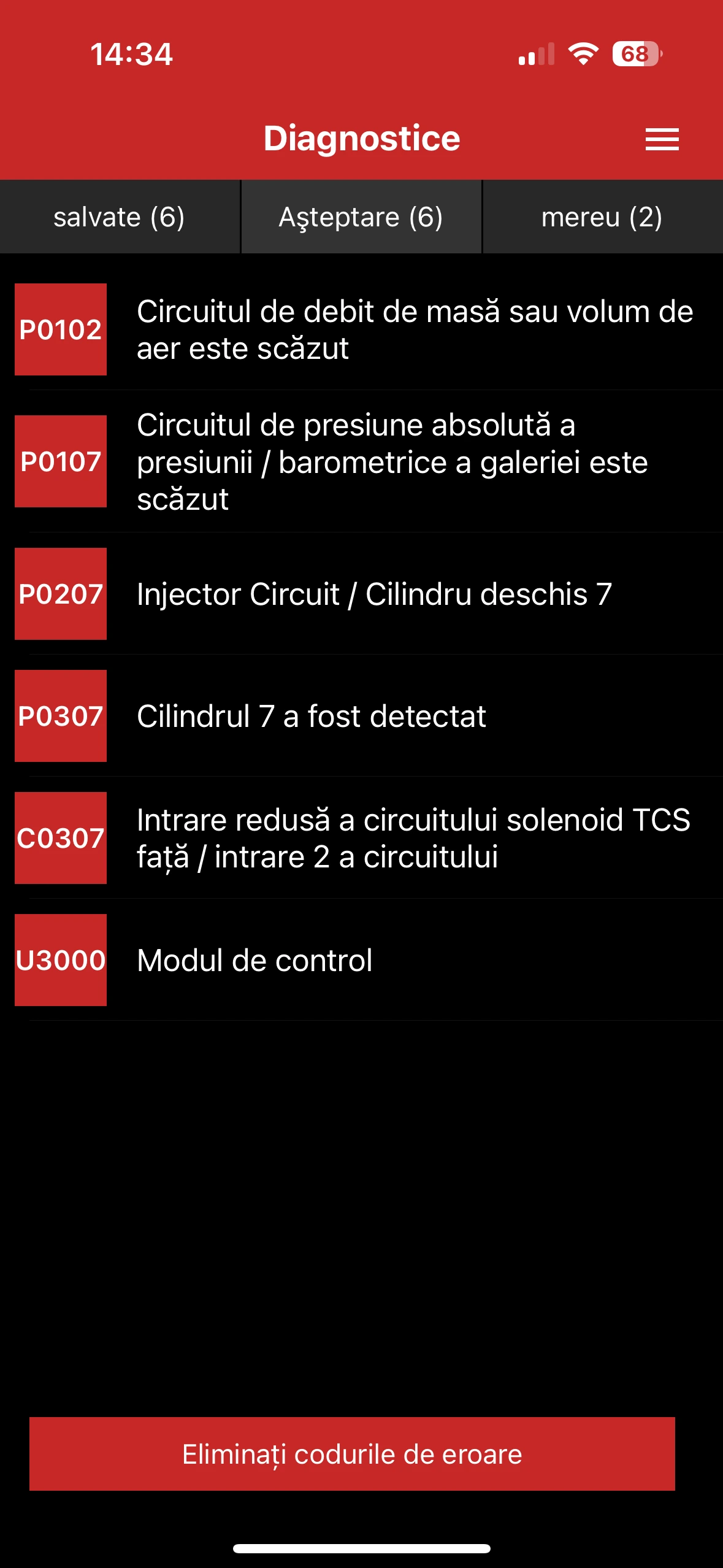Select the P0102 error code badge

point(61,329)
